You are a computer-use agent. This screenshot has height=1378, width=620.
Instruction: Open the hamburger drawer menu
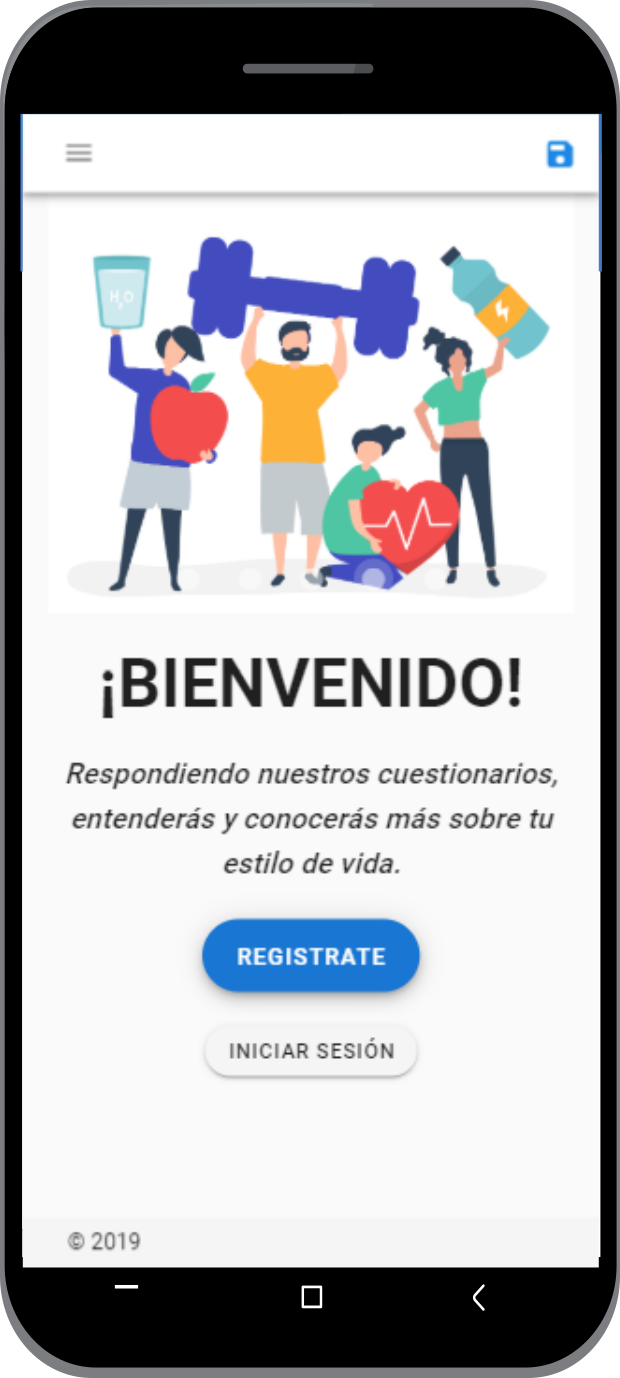[x=79, y=153]
